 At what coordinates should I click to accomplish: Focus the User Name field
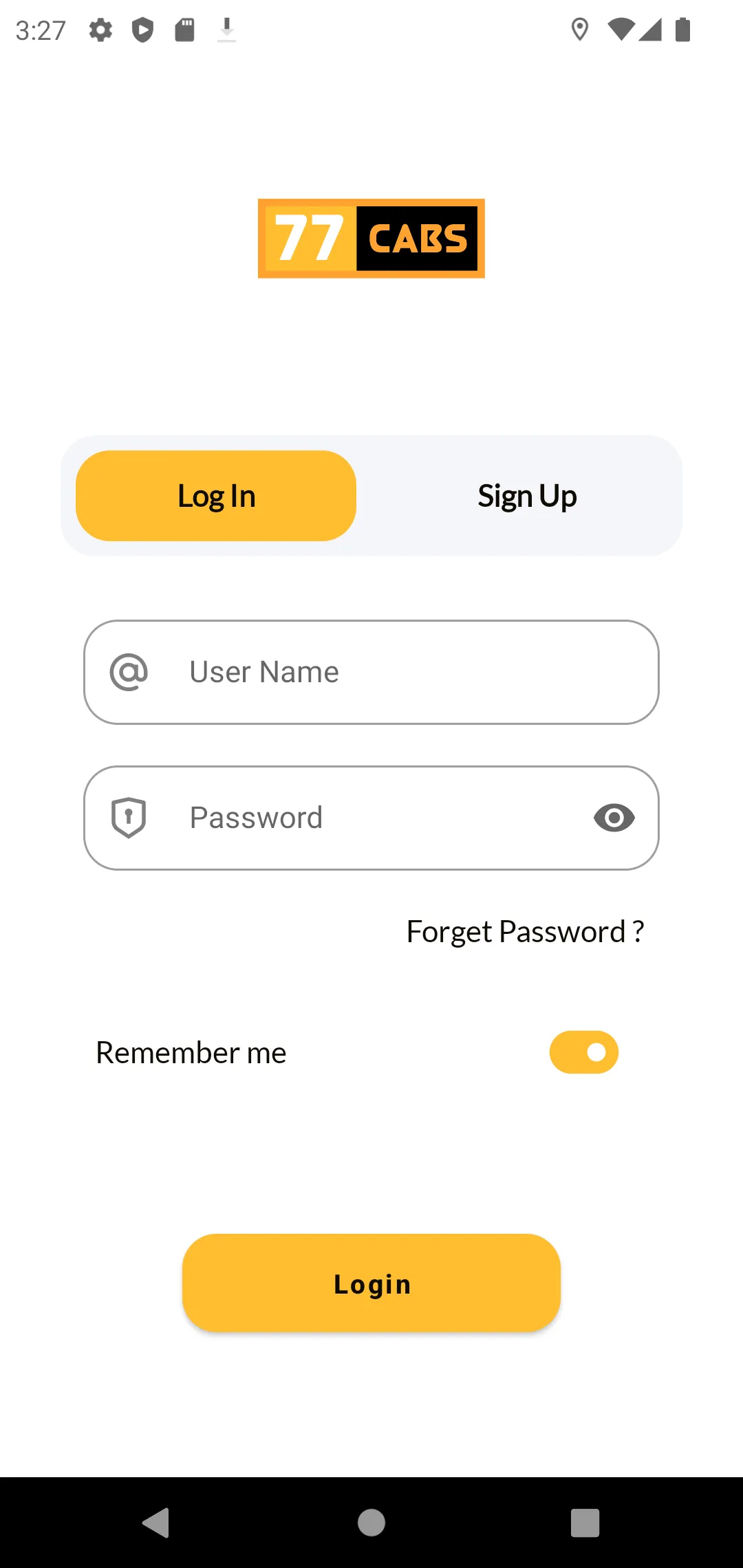(x=399, y=672)
